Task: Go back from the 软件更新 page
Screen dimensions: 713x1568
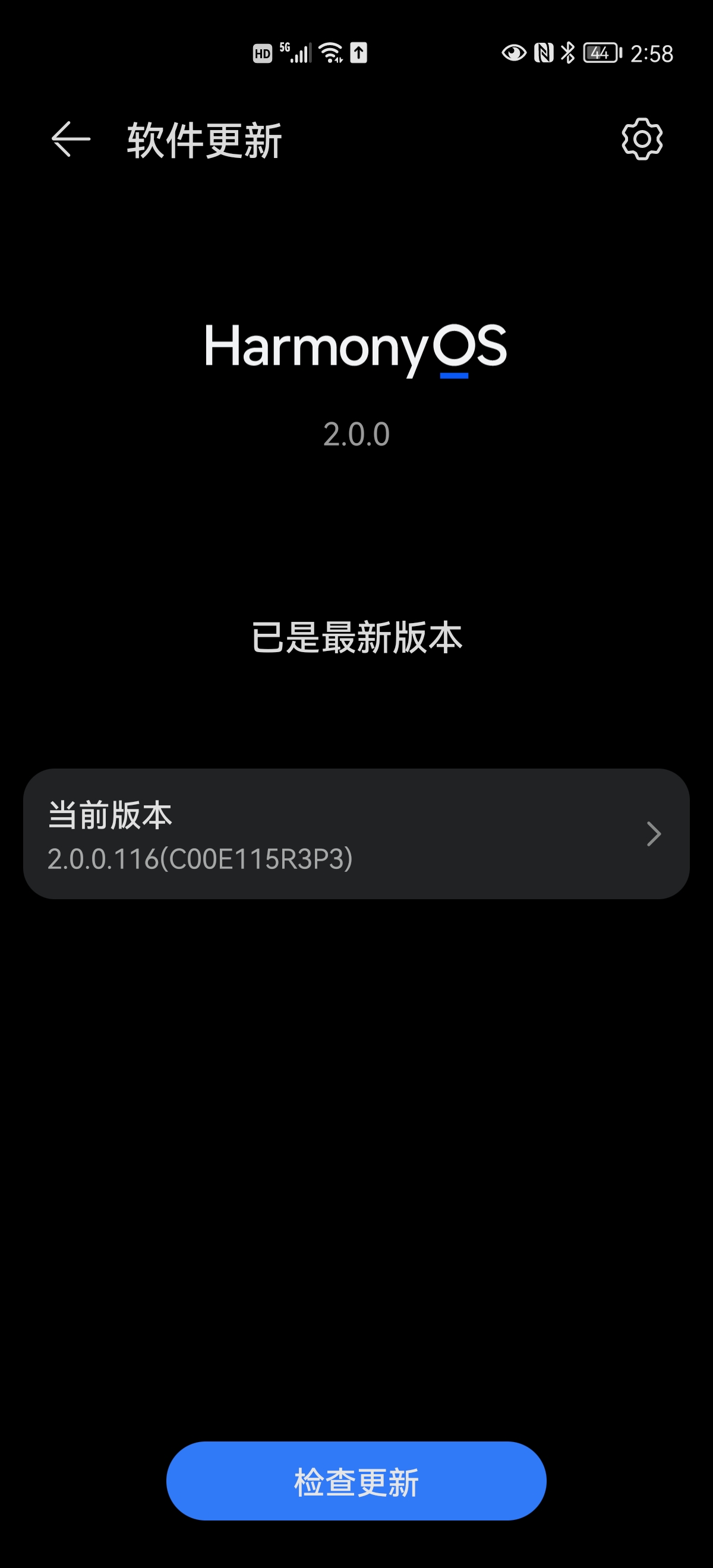Action: tap(71, 140)
